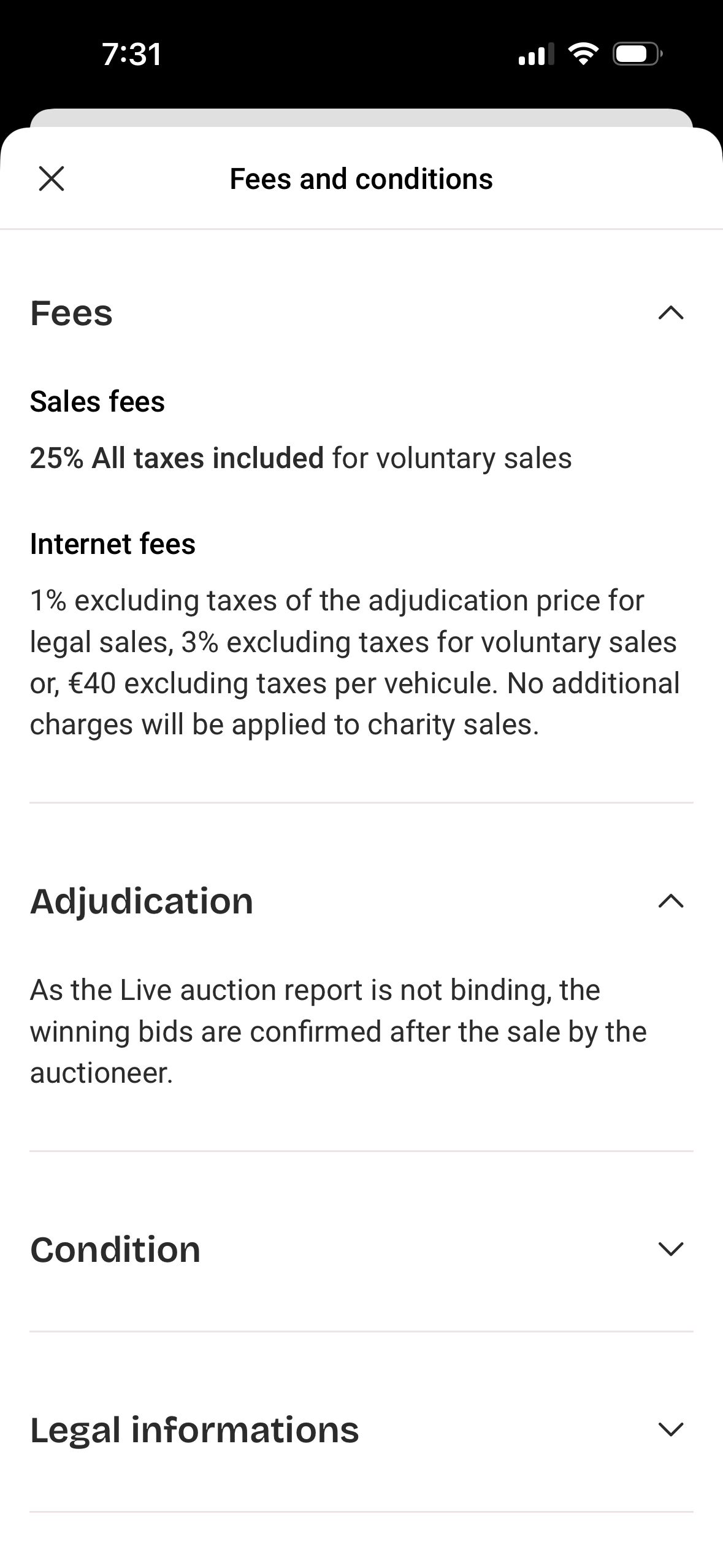Viewport: 723px width, 1568px height.
Task: Tap the clock in the status bar
Action: click(131, 54)
